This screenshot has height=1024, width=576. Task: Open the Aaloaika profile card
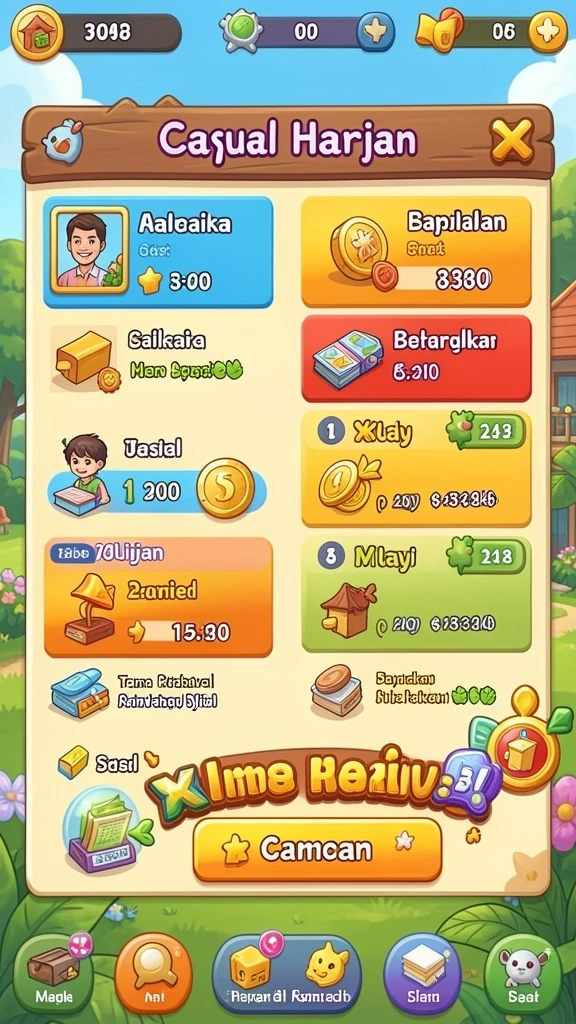[158, 252]
